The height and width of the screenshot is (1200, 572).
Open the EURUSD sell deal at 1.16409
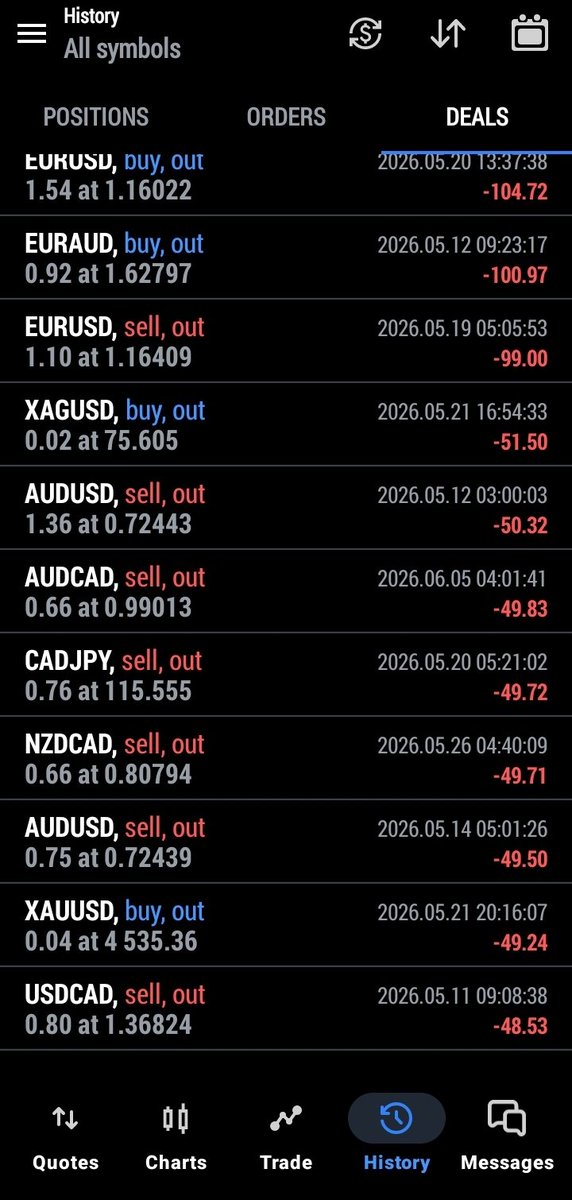click(x=286, y=341)
